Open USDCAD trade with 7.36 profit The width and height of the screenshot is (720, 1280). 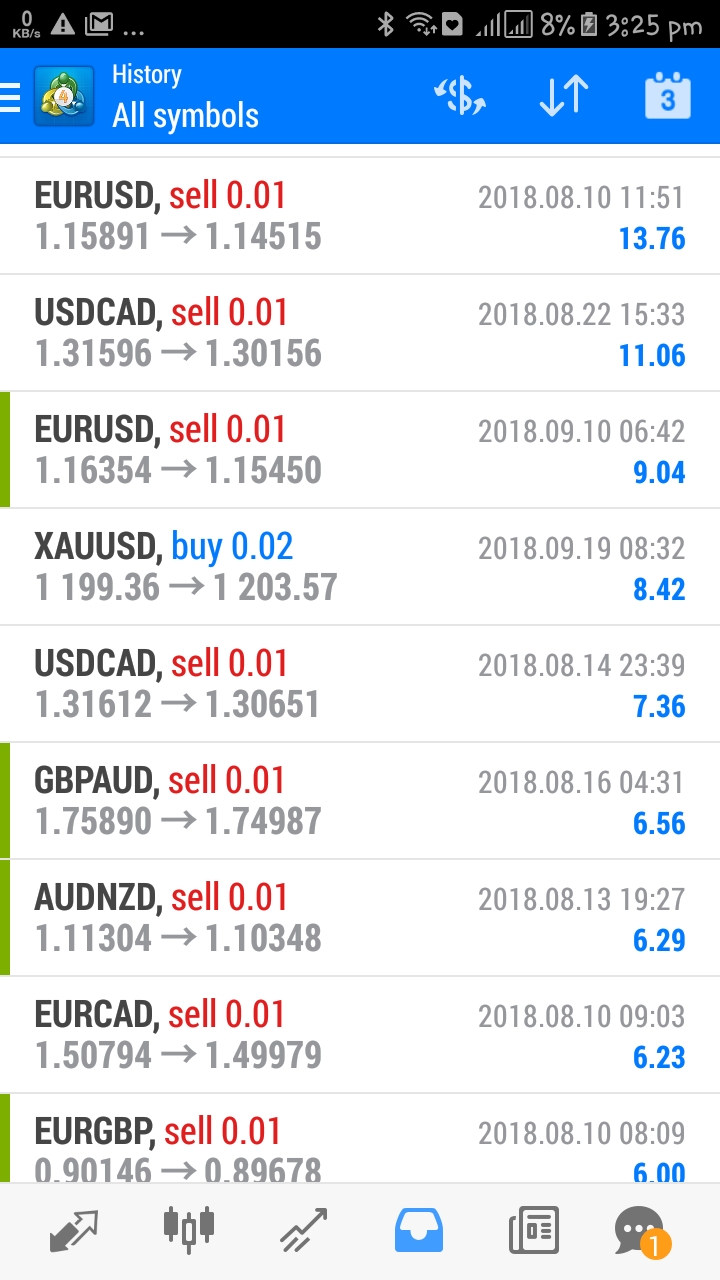[360, 684]
